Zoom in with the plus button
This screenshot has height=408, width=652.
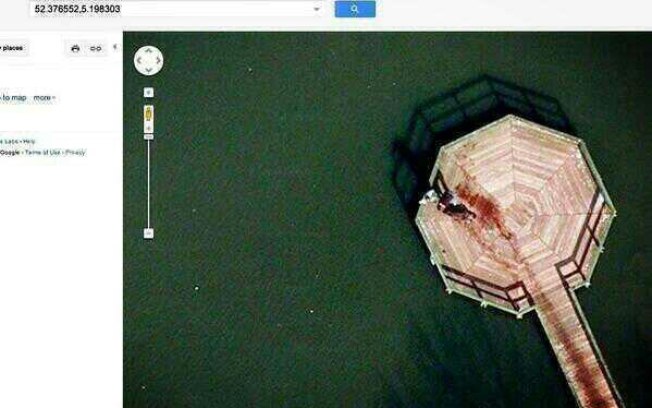148,92
